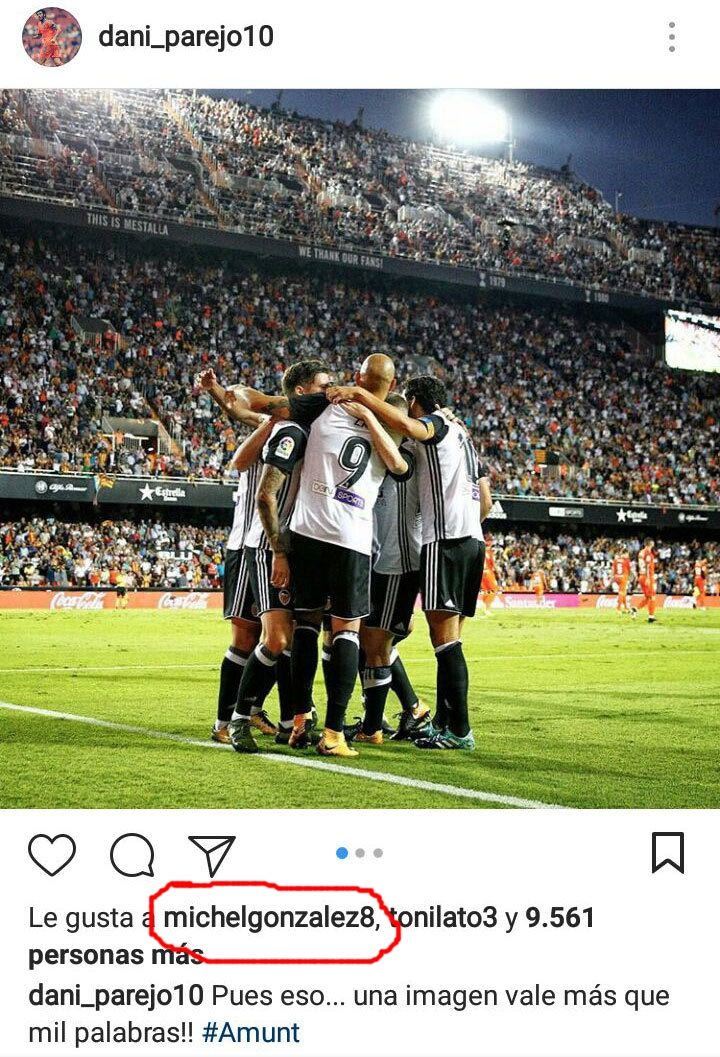Open dani_parejo10 profile from post header
The height and width of the screenshot is (1057, 720).
185,37
